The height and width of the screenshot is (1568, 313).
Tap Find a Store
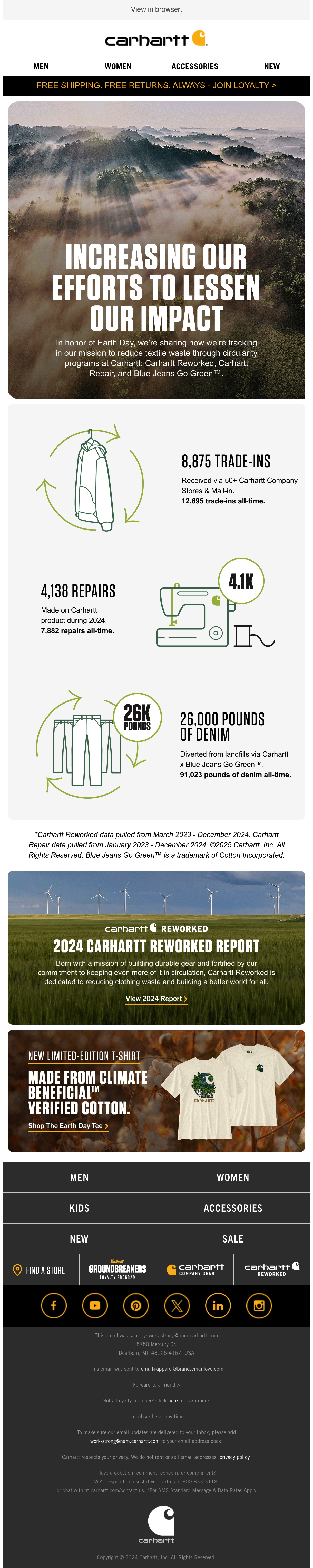[40, 1270]
